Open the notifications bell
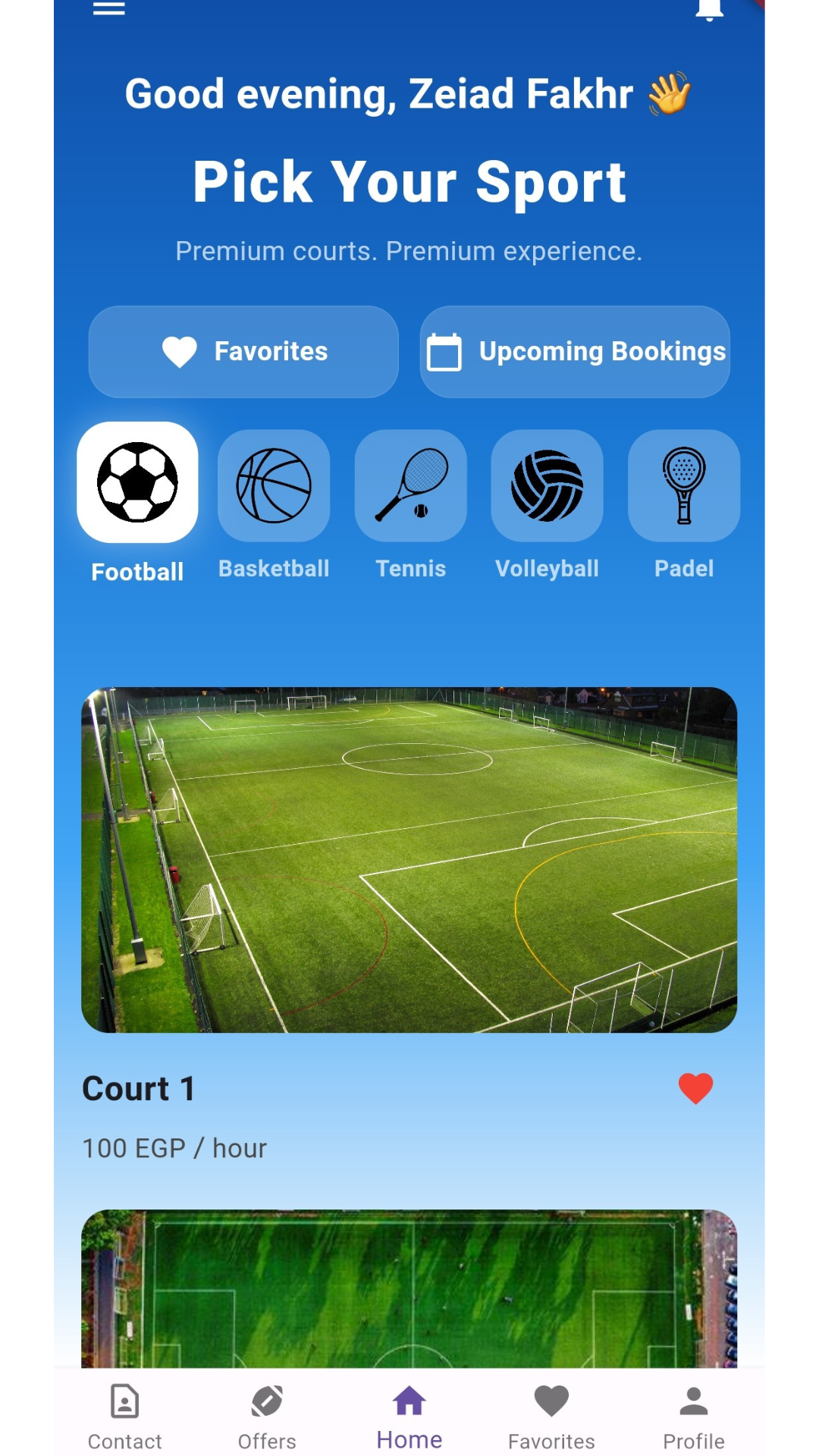This screenshot has height=1456, width=819. pos(709,9)
